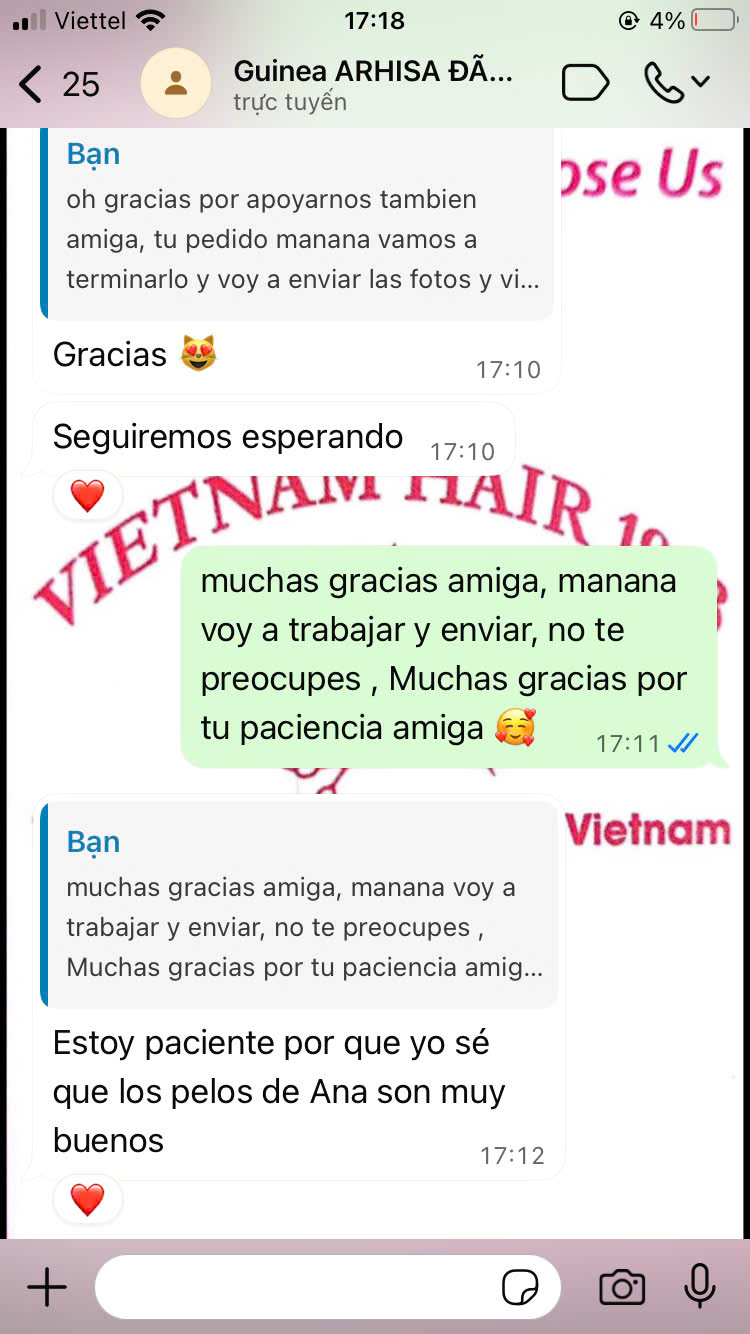The width and height of the screenshot is (750, 1334).
Task: Start a call with this contact
Action: tap(677, 83)
